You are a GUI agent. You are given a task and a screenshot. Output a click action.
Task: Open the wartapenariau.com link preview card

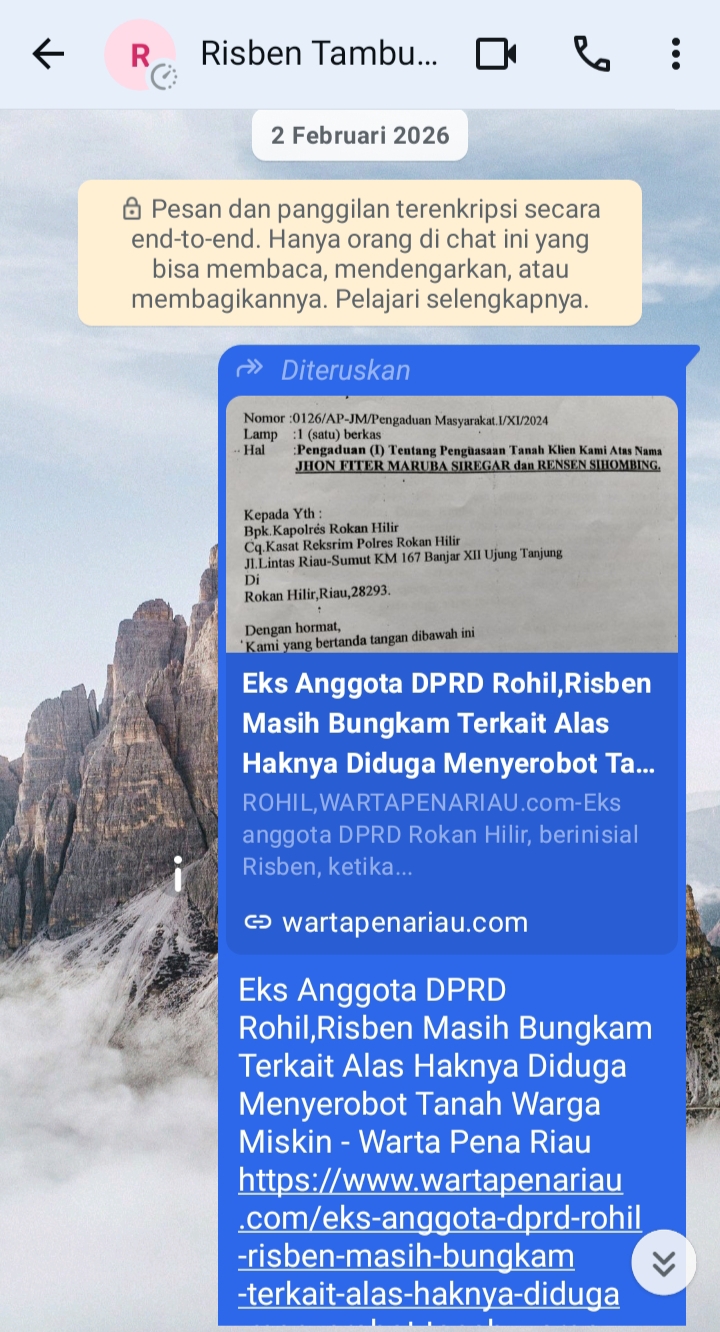[451, 722]
